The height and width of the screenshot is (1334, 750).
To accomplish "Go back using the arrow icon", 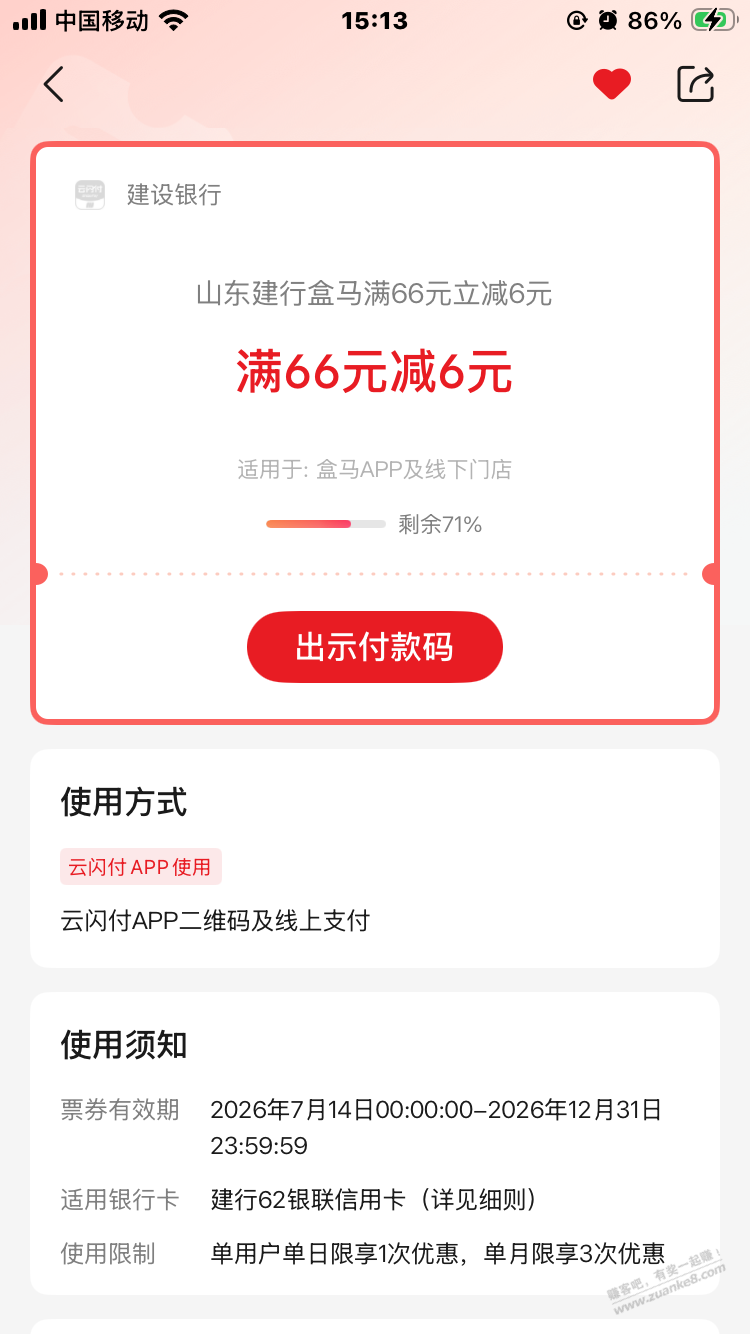I will (x=54, y=84).
